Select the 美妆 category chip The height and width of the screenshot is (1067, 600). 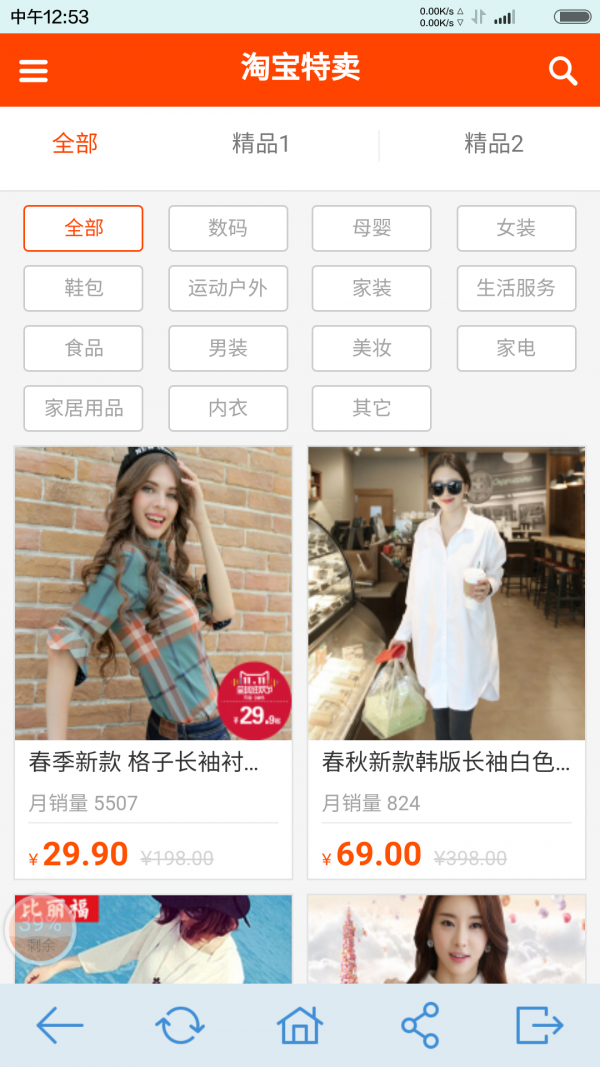372,348
